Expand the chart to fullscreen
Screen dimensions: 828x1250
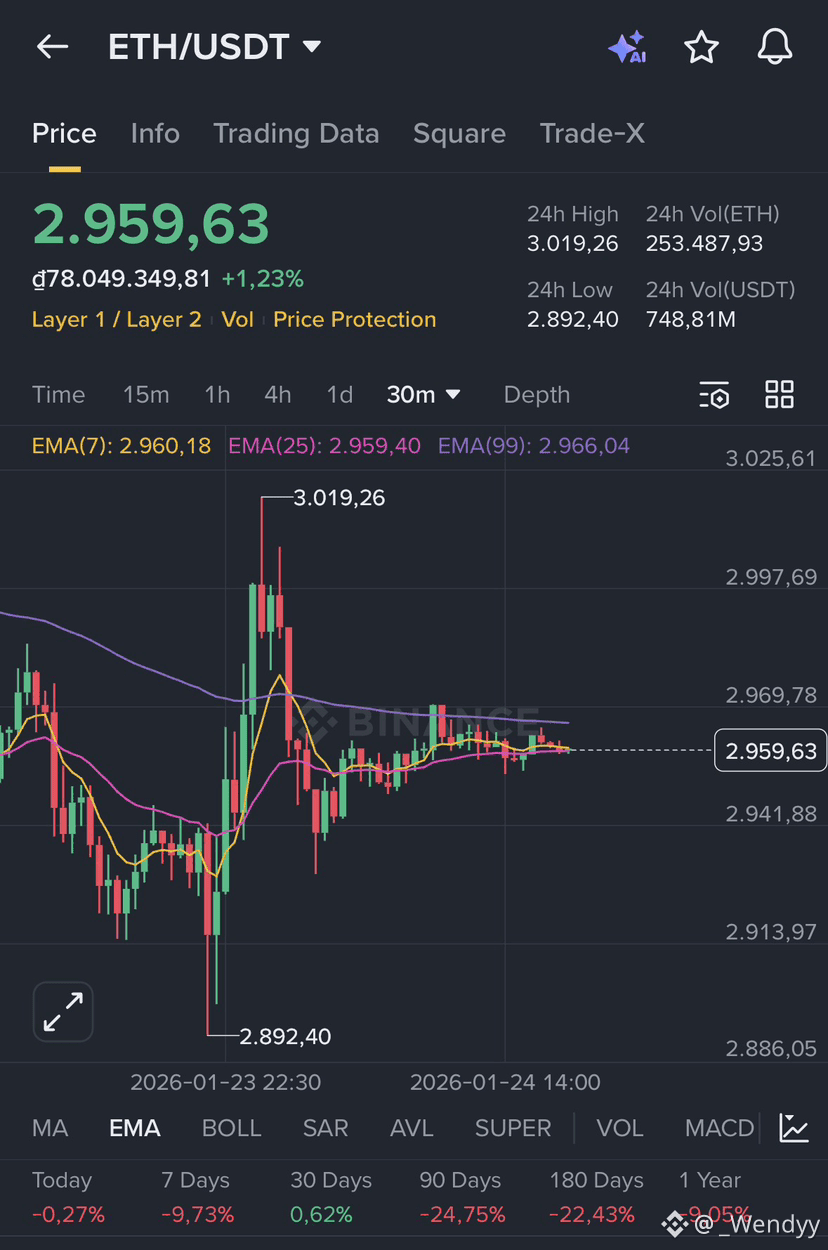point(63,1011)
